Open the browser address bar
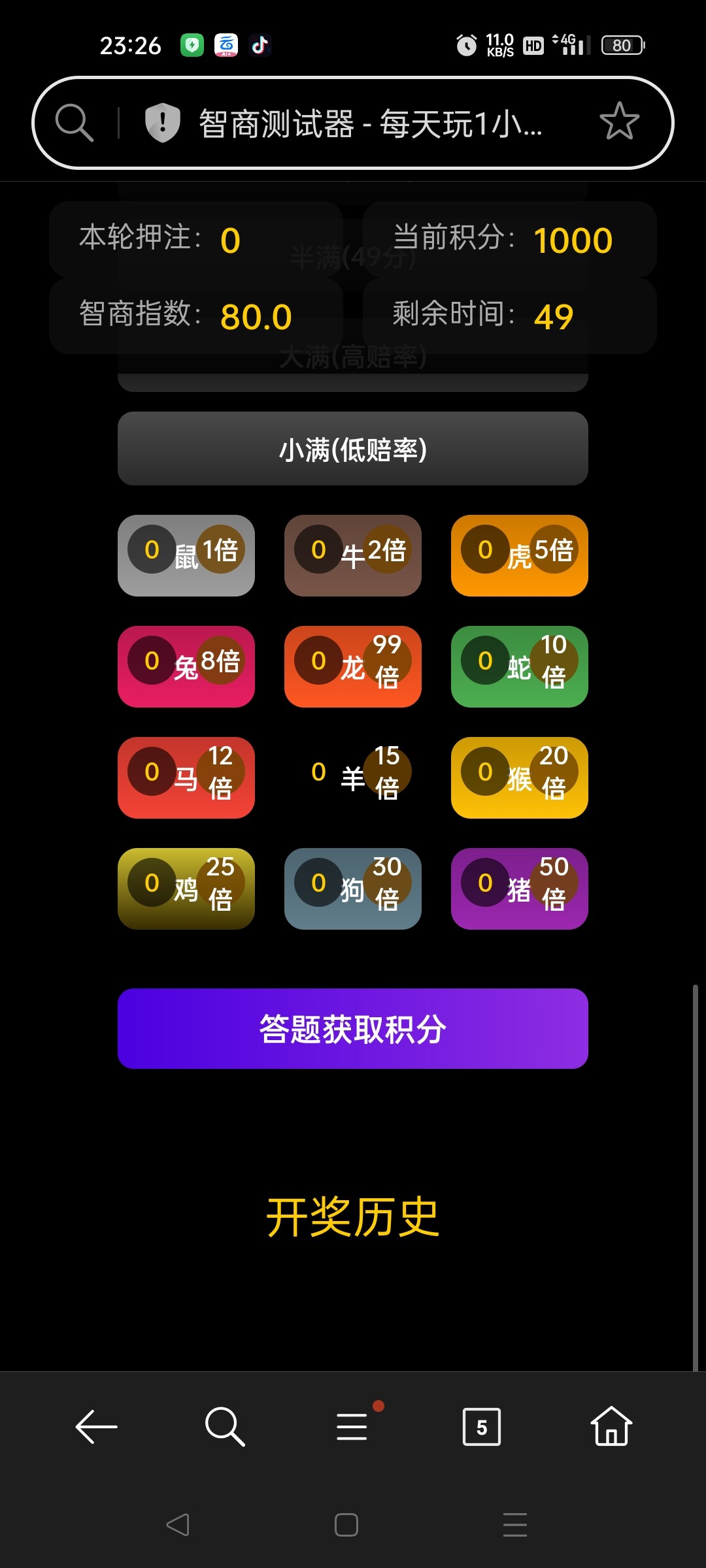 [353, 123]
